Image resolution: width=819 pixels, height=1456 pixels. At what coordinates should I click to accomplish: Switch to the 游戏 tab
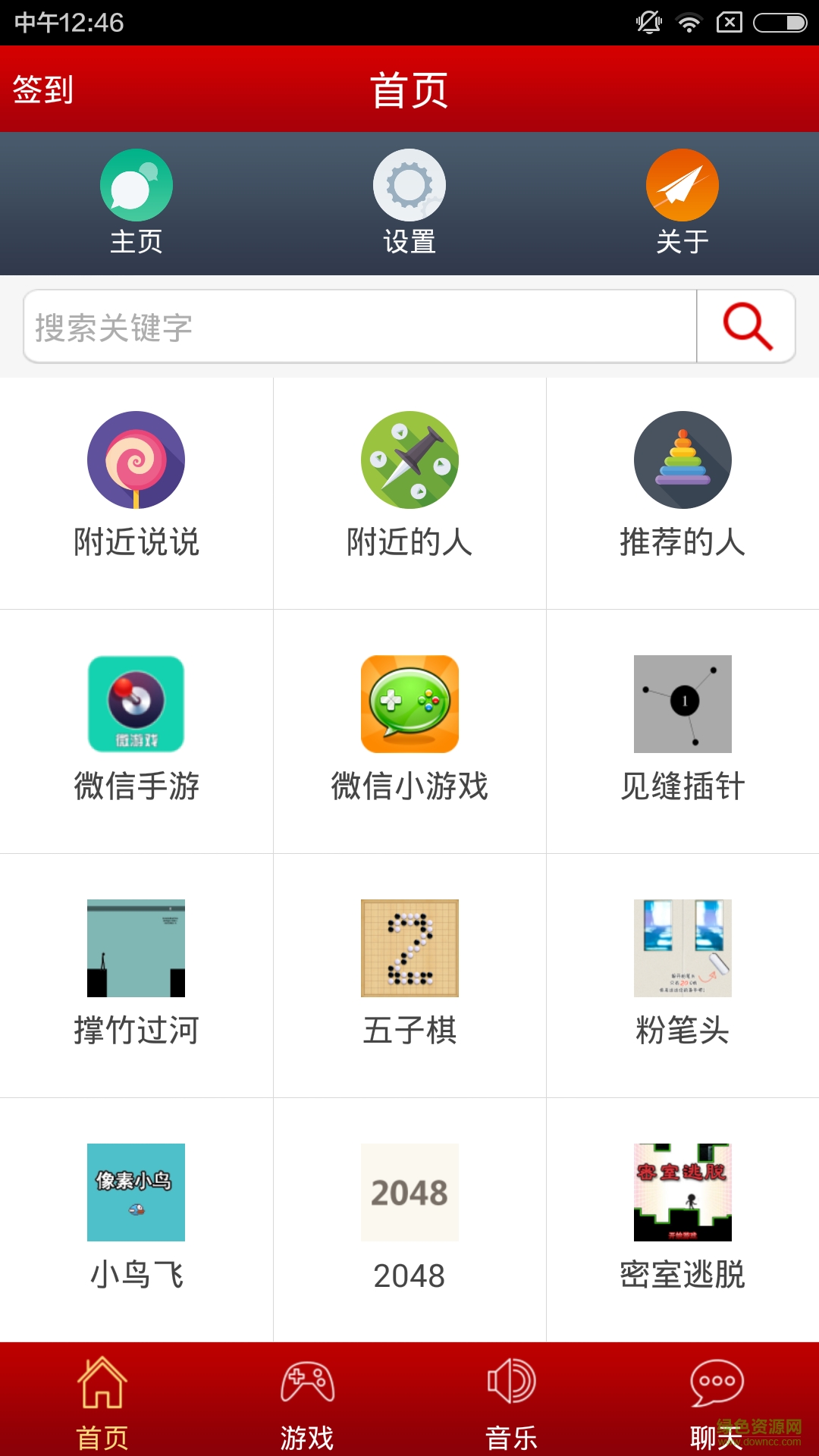307,1401
